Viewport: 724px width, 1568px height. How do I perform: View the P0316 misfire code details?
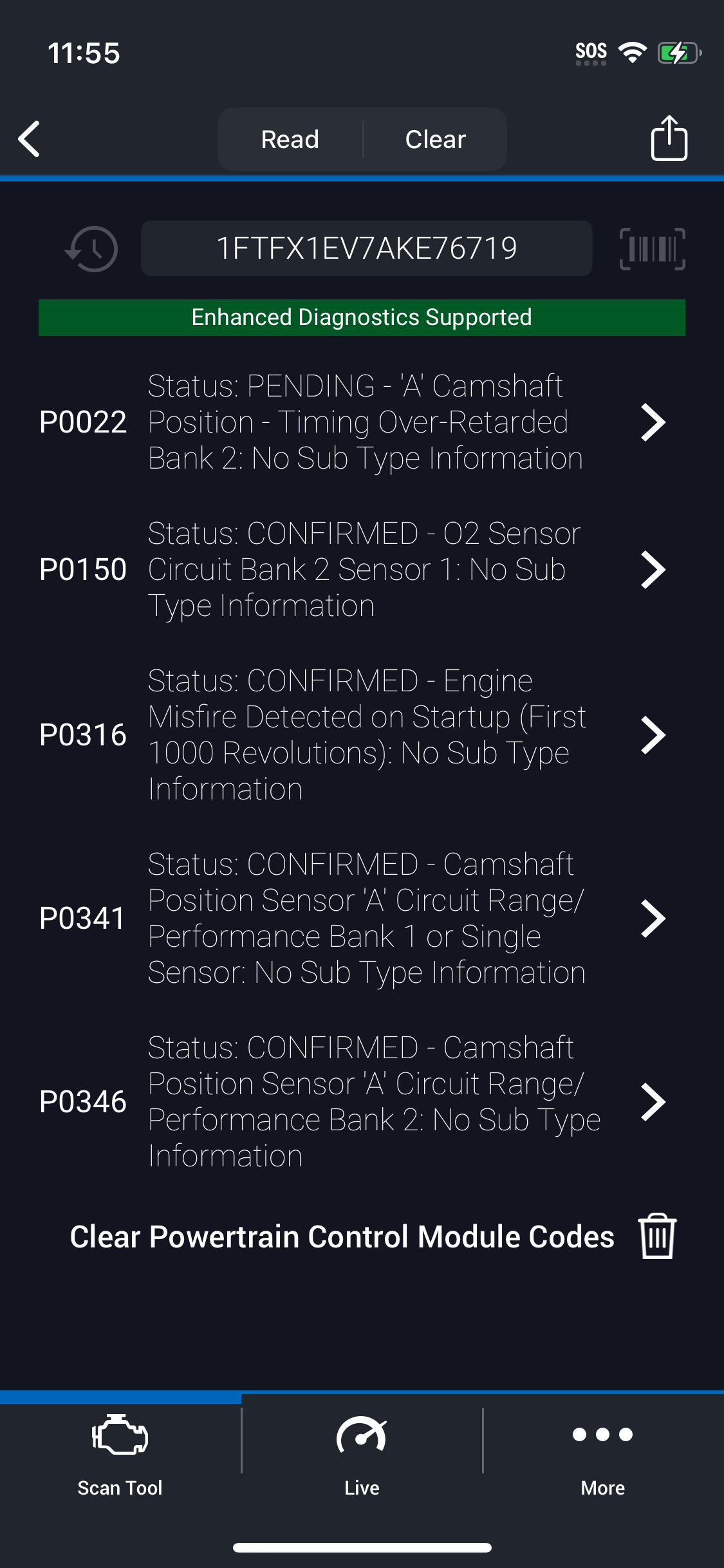coord(362,735)
